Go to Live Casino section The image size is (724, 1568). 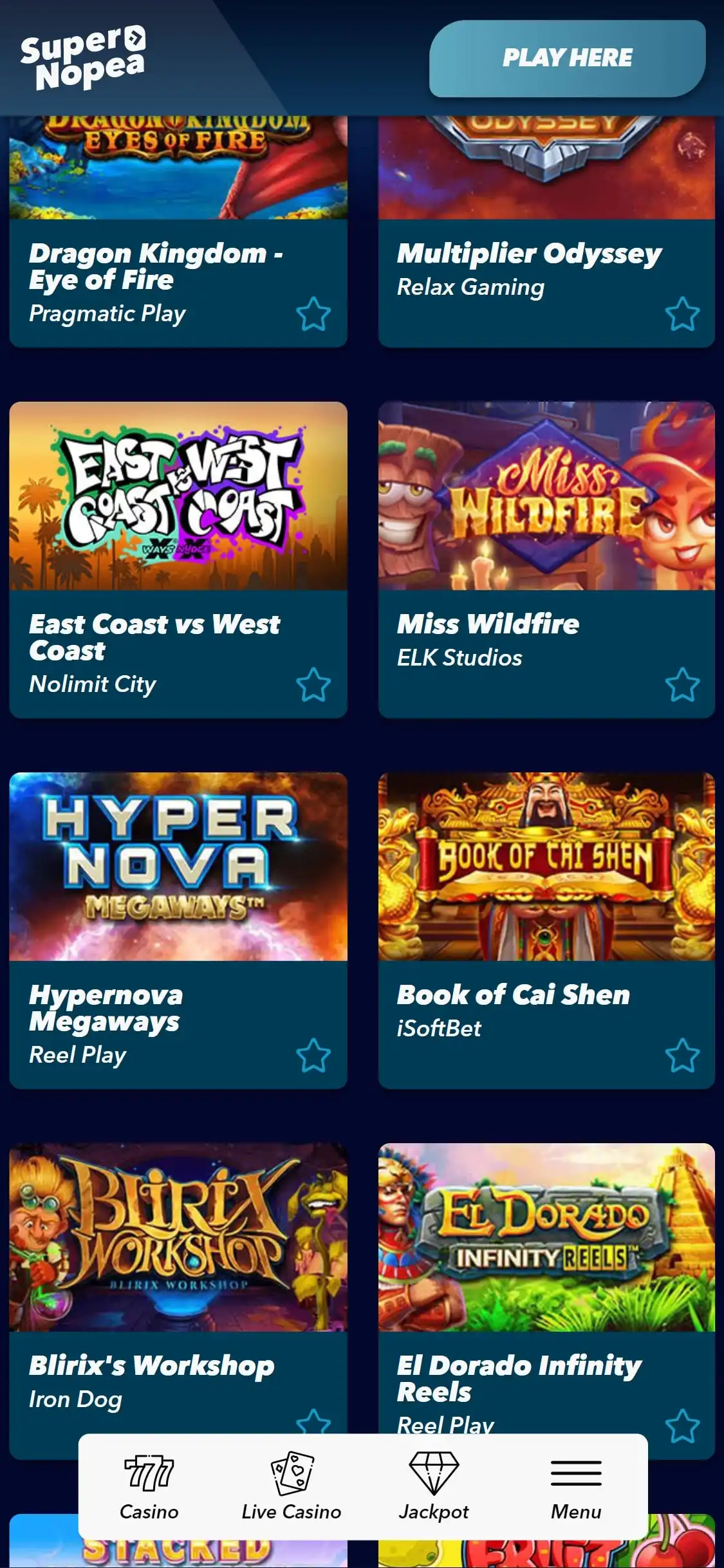click(292, 1486)
